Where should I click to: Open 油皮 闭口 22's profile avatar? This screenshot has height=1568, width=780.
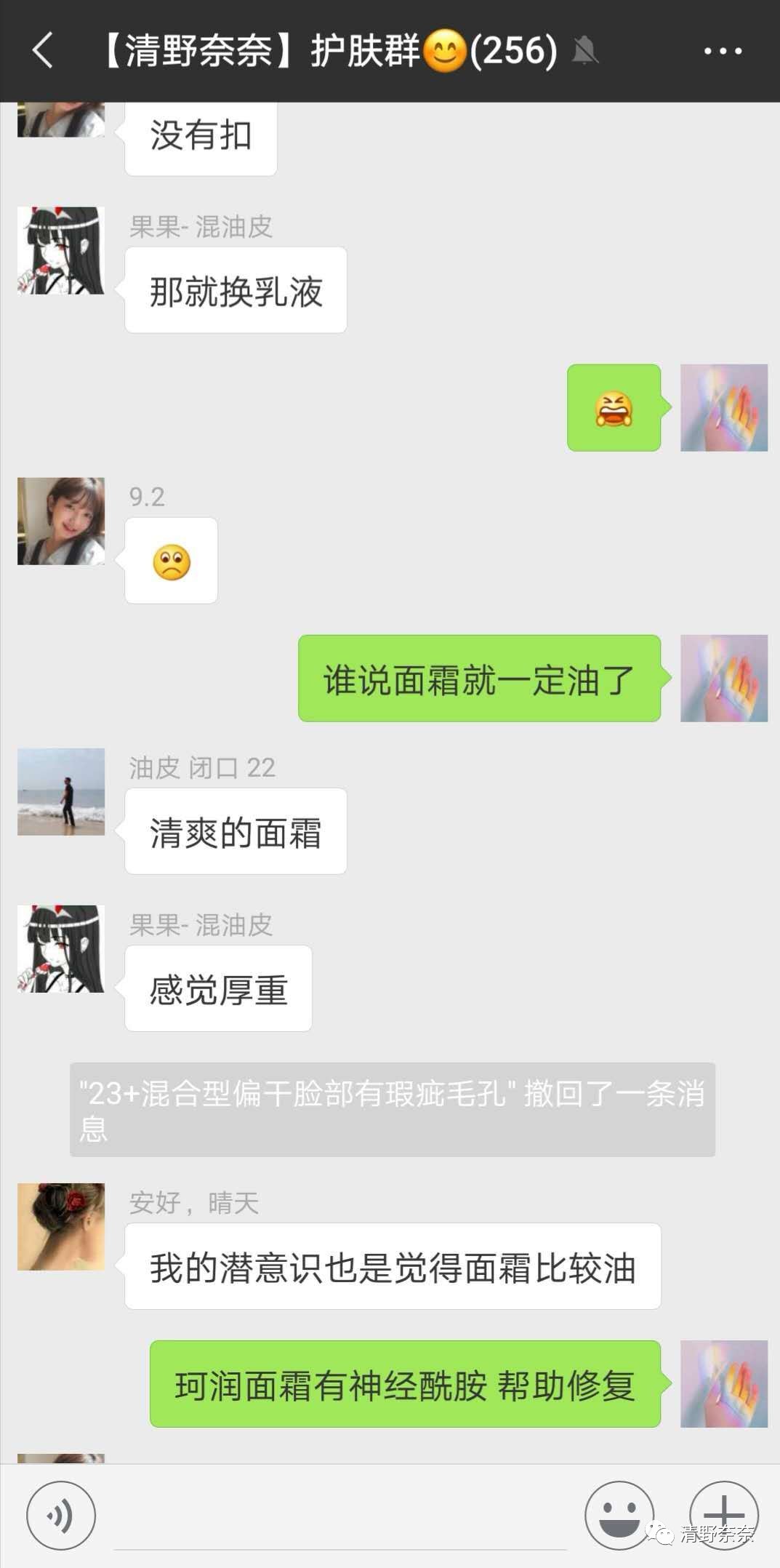click(x=61, y=792)
